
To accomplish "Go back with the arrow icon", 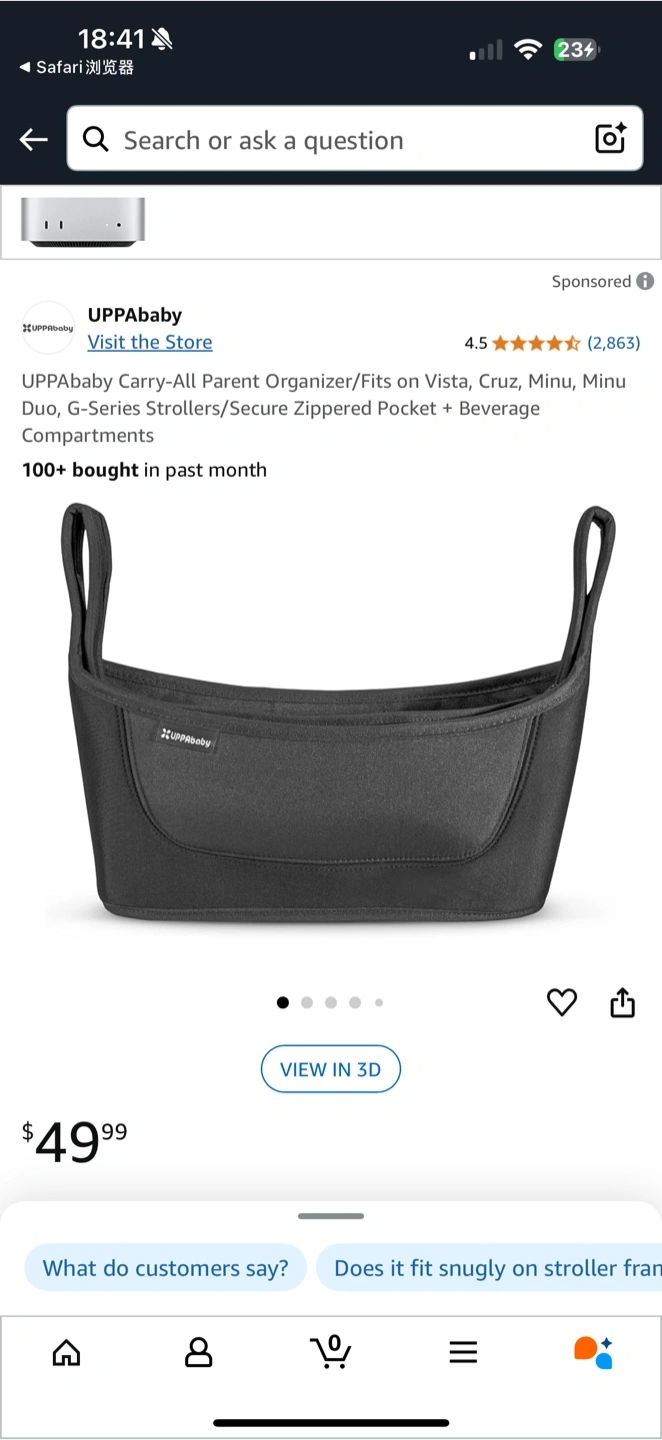I will 34,140.
